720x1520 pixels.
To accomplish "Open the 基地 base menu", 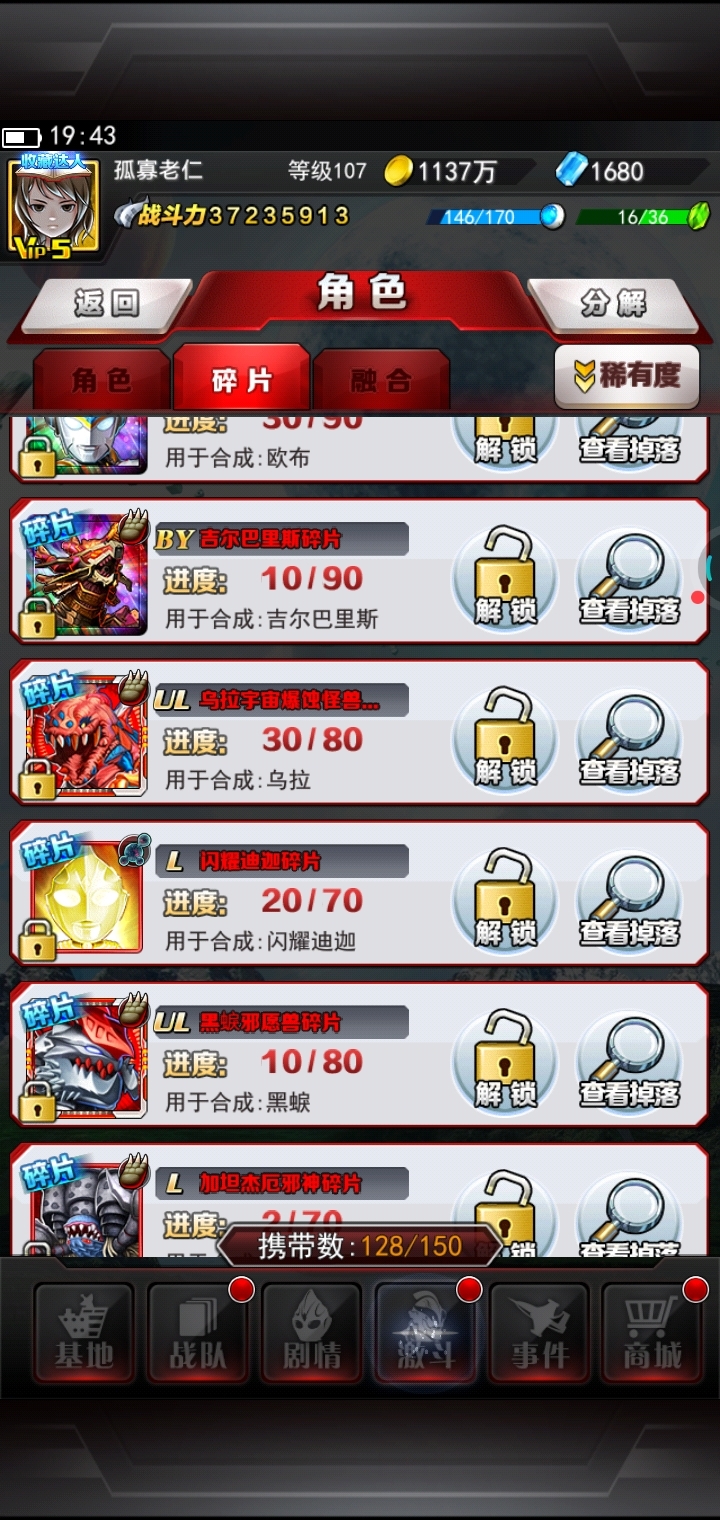I will click(84, 1333).
